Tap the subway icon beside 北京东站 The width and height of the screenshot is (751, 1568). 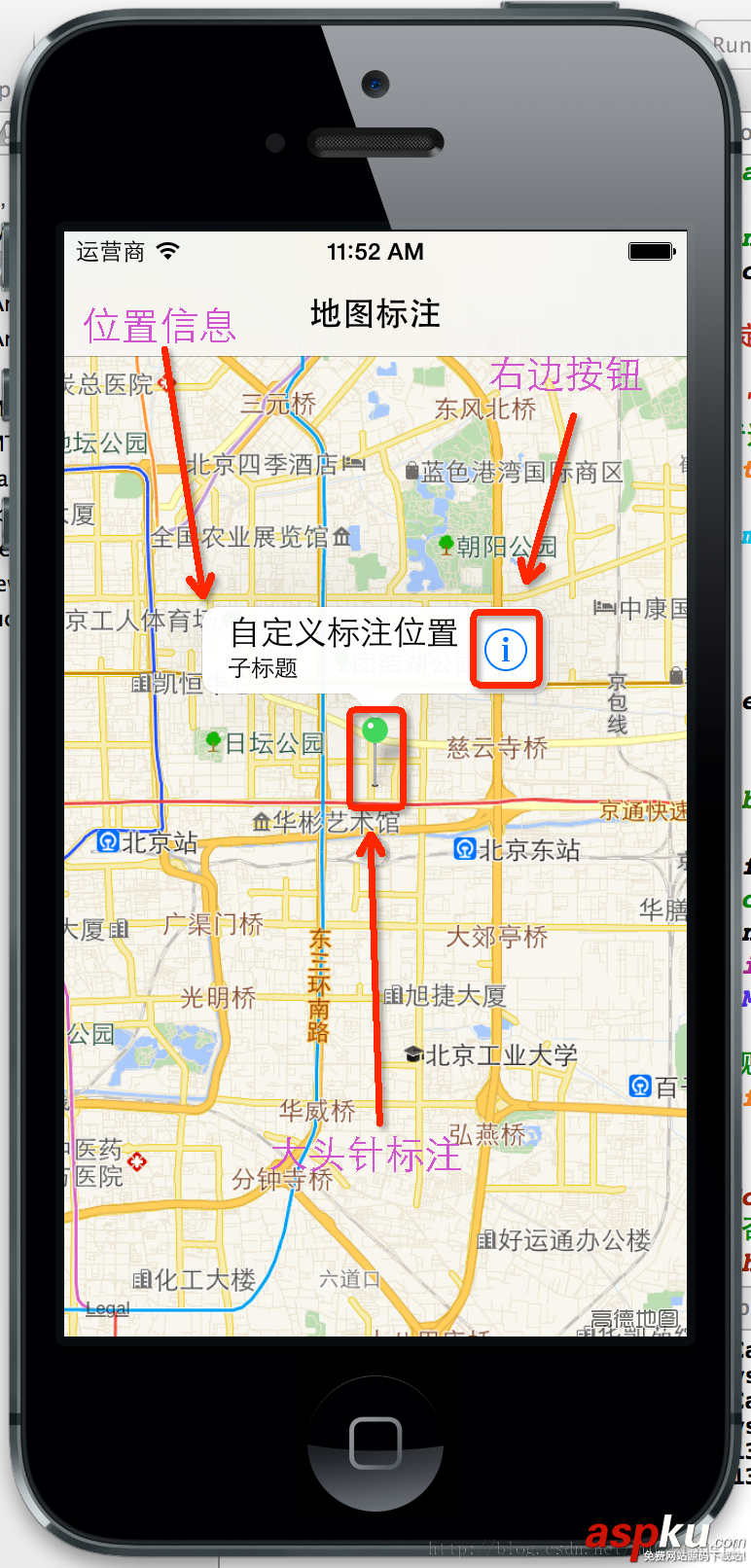coord(466,850)
